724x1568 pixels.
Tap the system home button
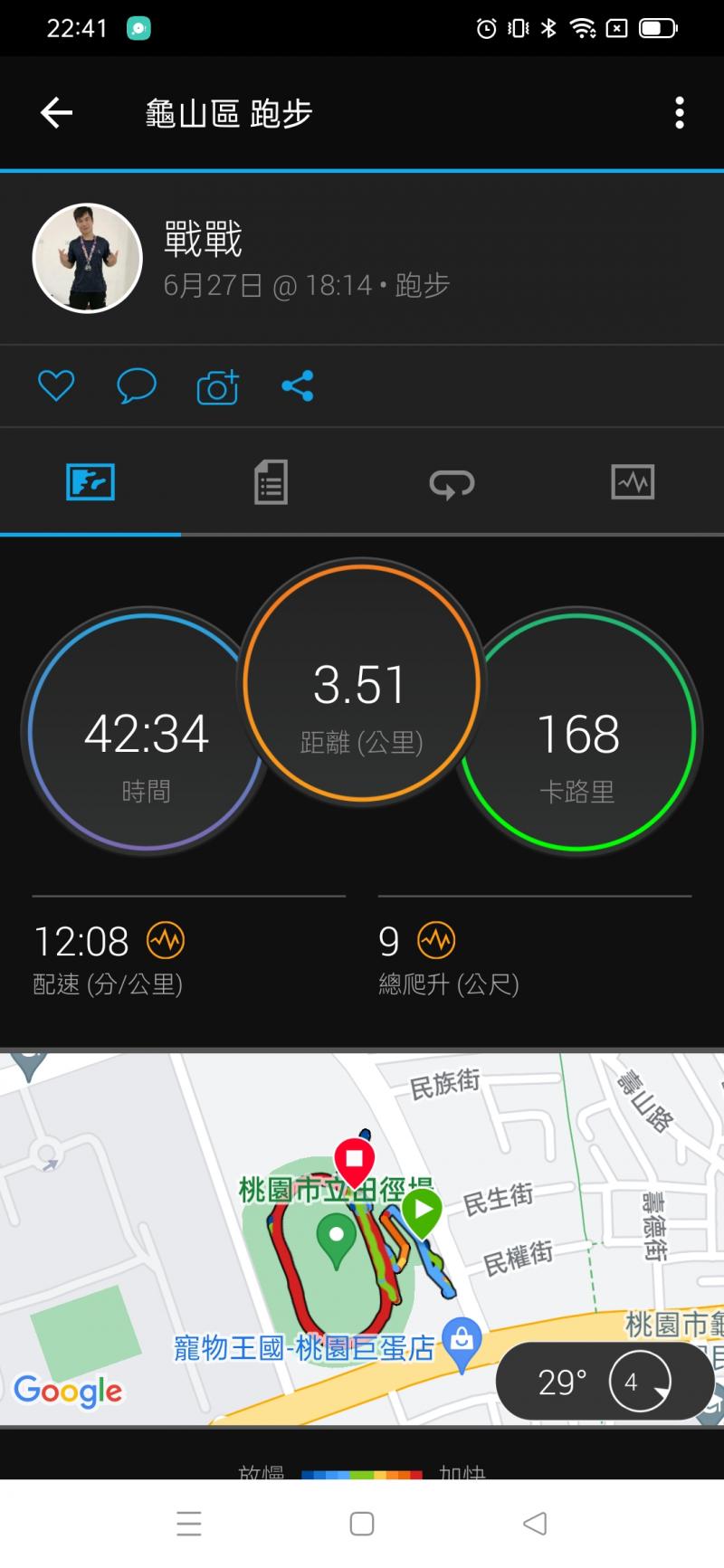coord(362,1524)
